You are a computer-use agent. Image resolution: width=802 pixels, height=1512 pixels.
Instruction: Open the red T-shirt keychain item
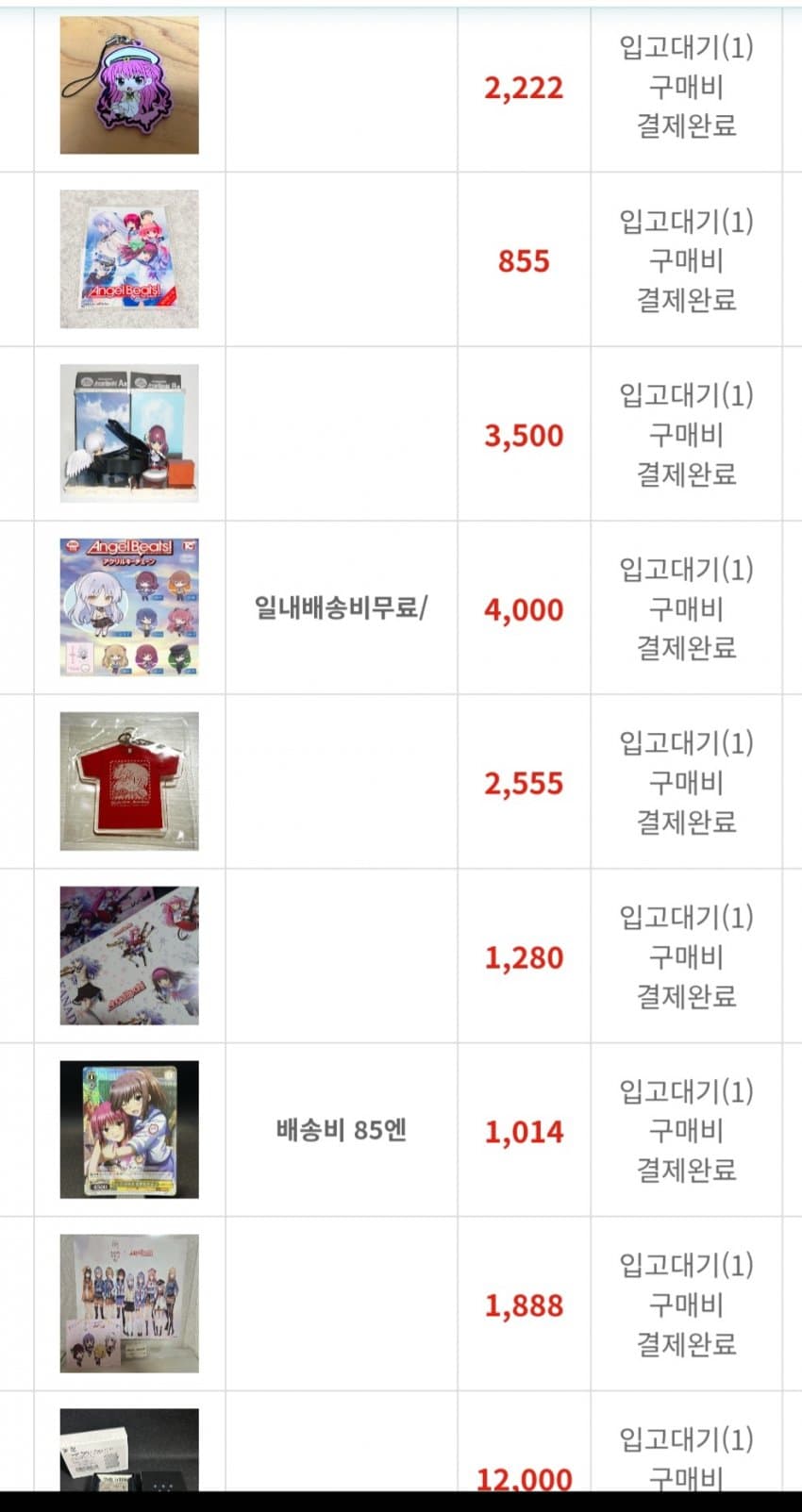click(129, 781)
